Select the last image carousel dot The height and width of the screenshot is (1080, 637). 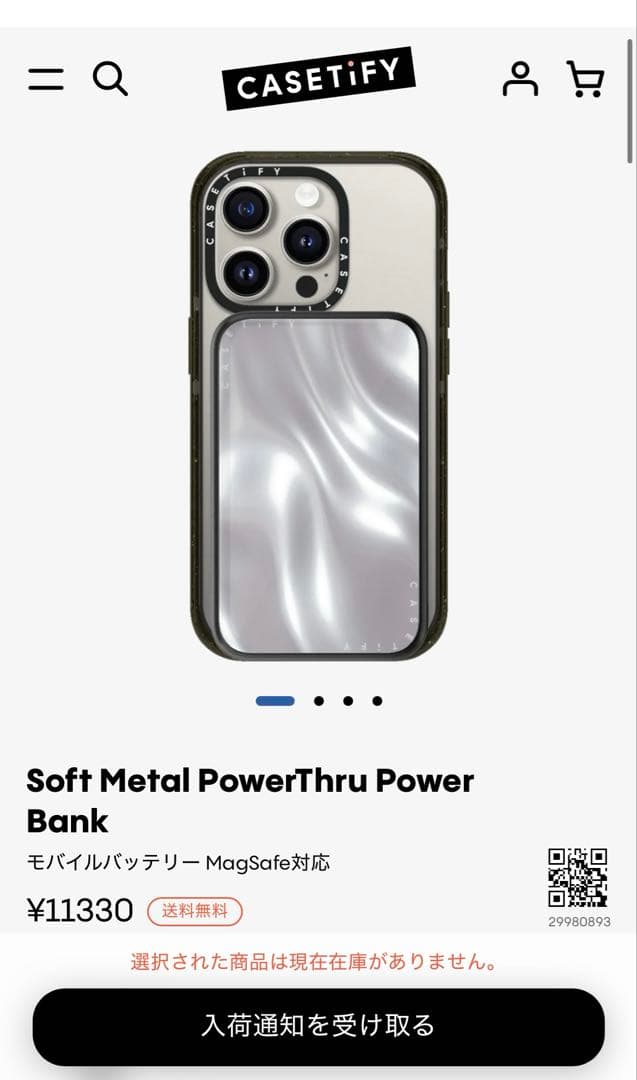377,701
